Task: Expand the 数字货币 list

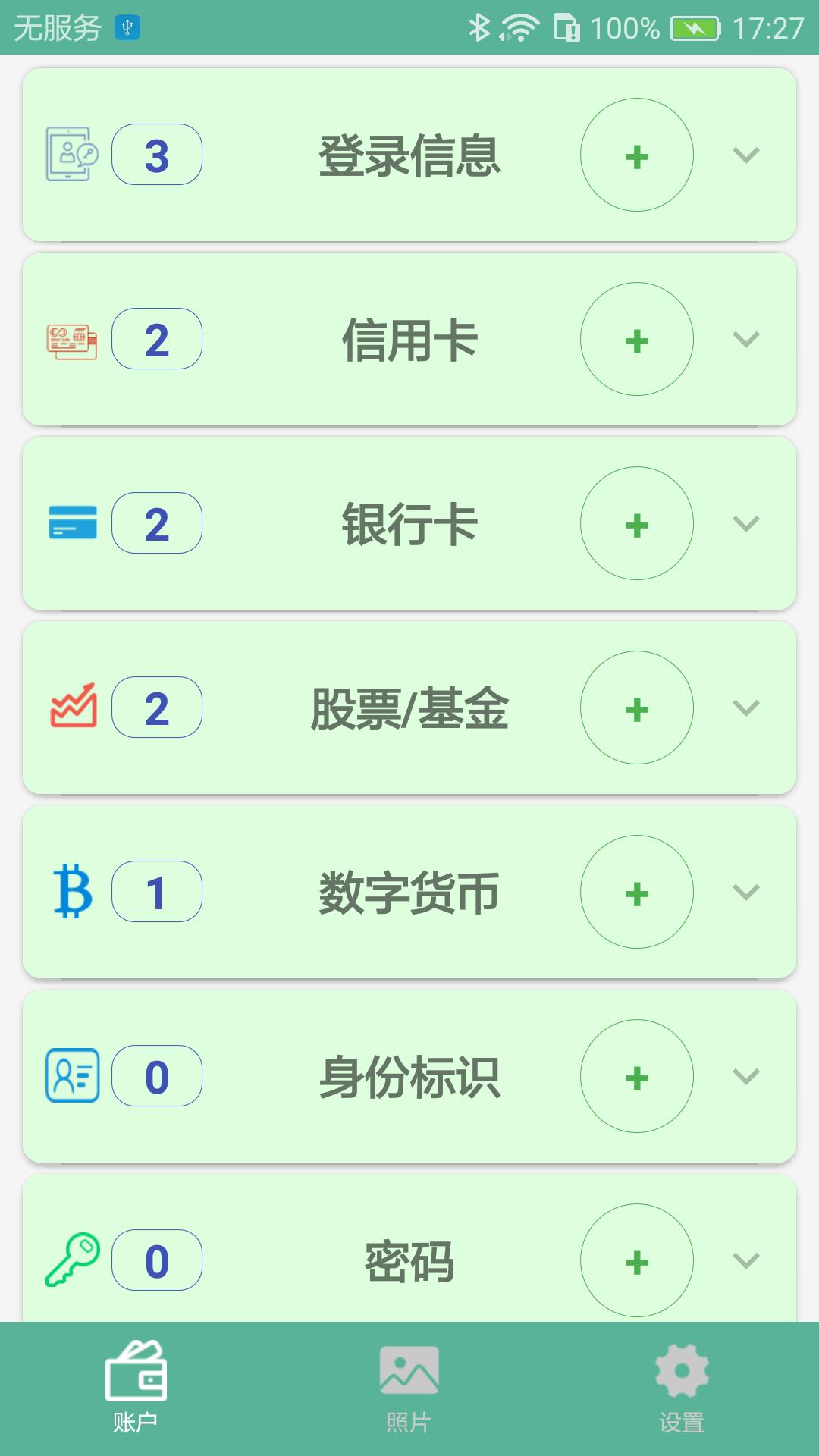Action: click(x=746, y=893)
